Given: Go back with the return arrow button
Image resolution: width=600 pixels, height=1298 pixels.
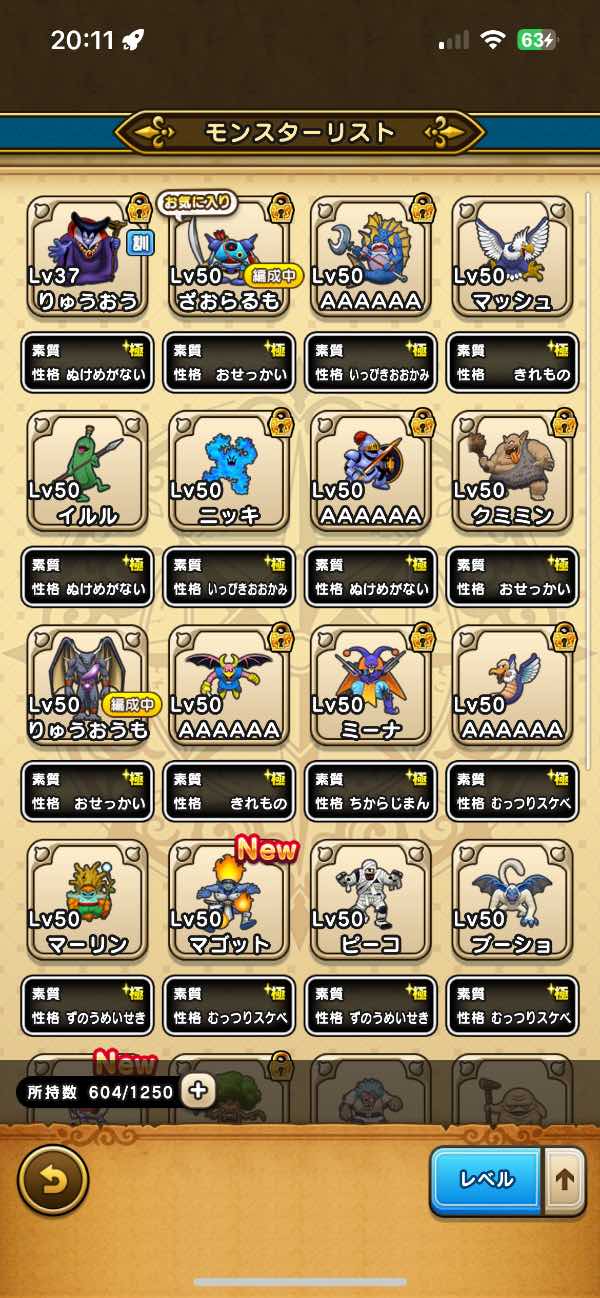Looking at the screenshot, I should click(x=53, y=1180).
